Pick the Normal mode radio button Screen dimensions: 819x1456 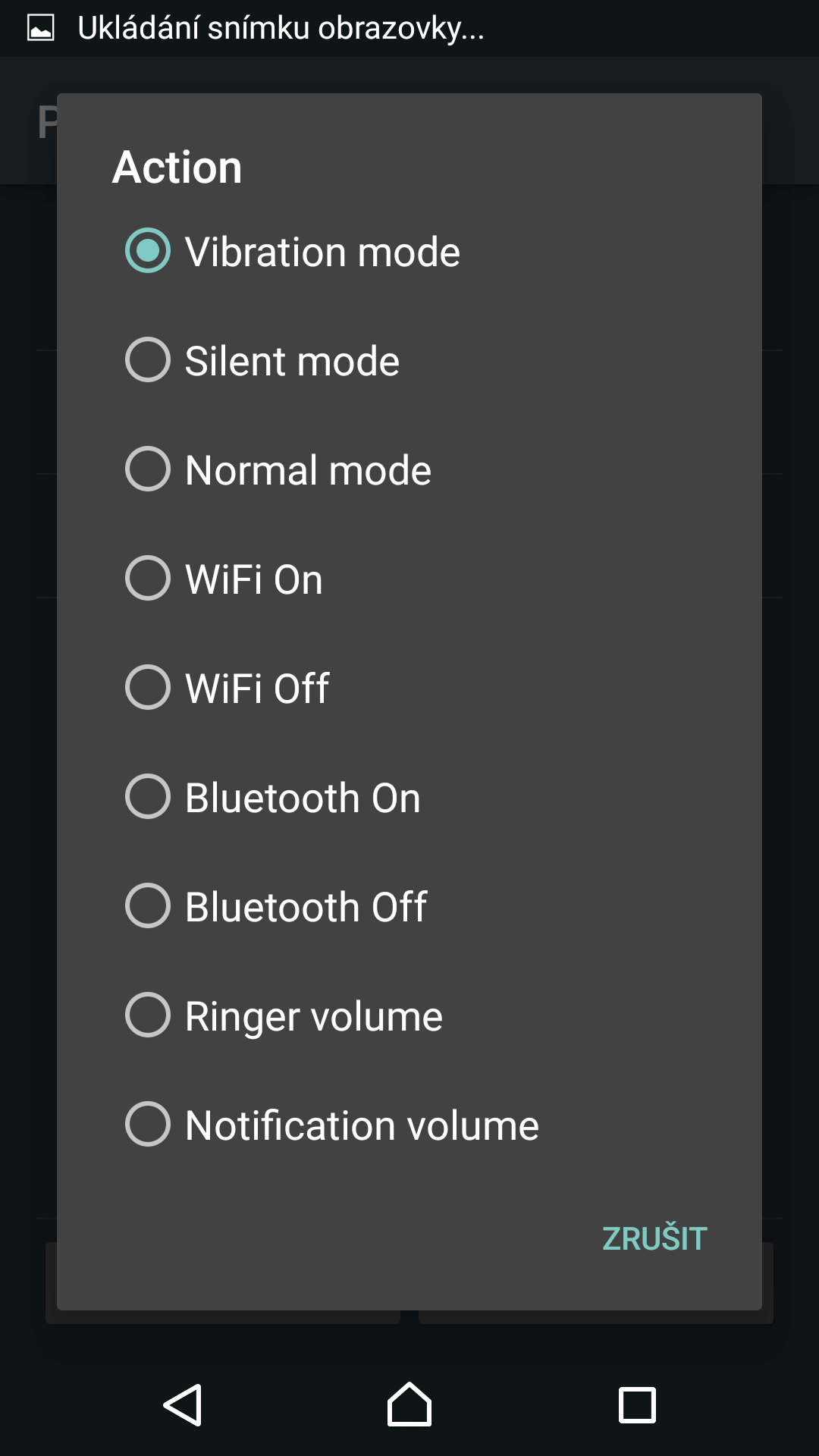click(x=409, y=469)
